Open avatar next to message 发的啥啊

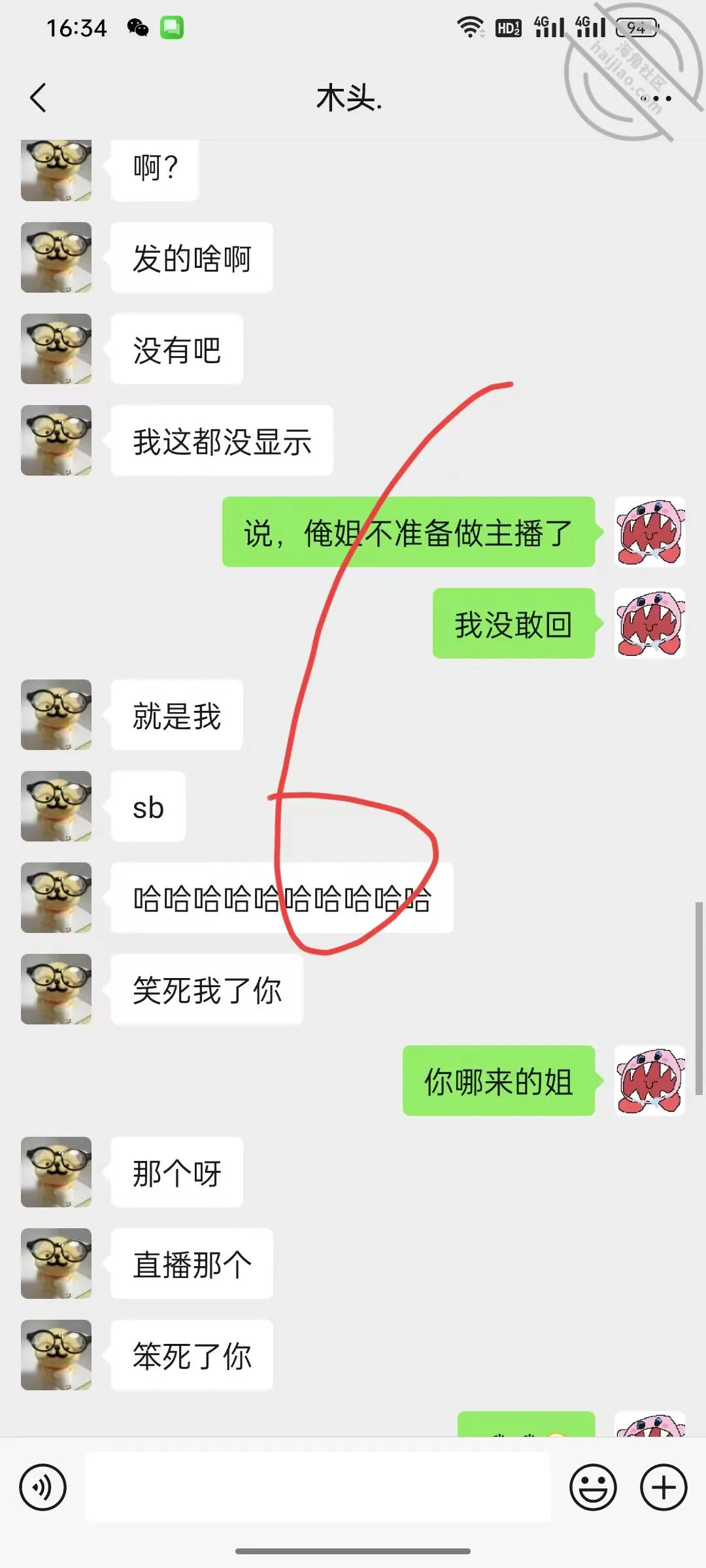[56, 257]
